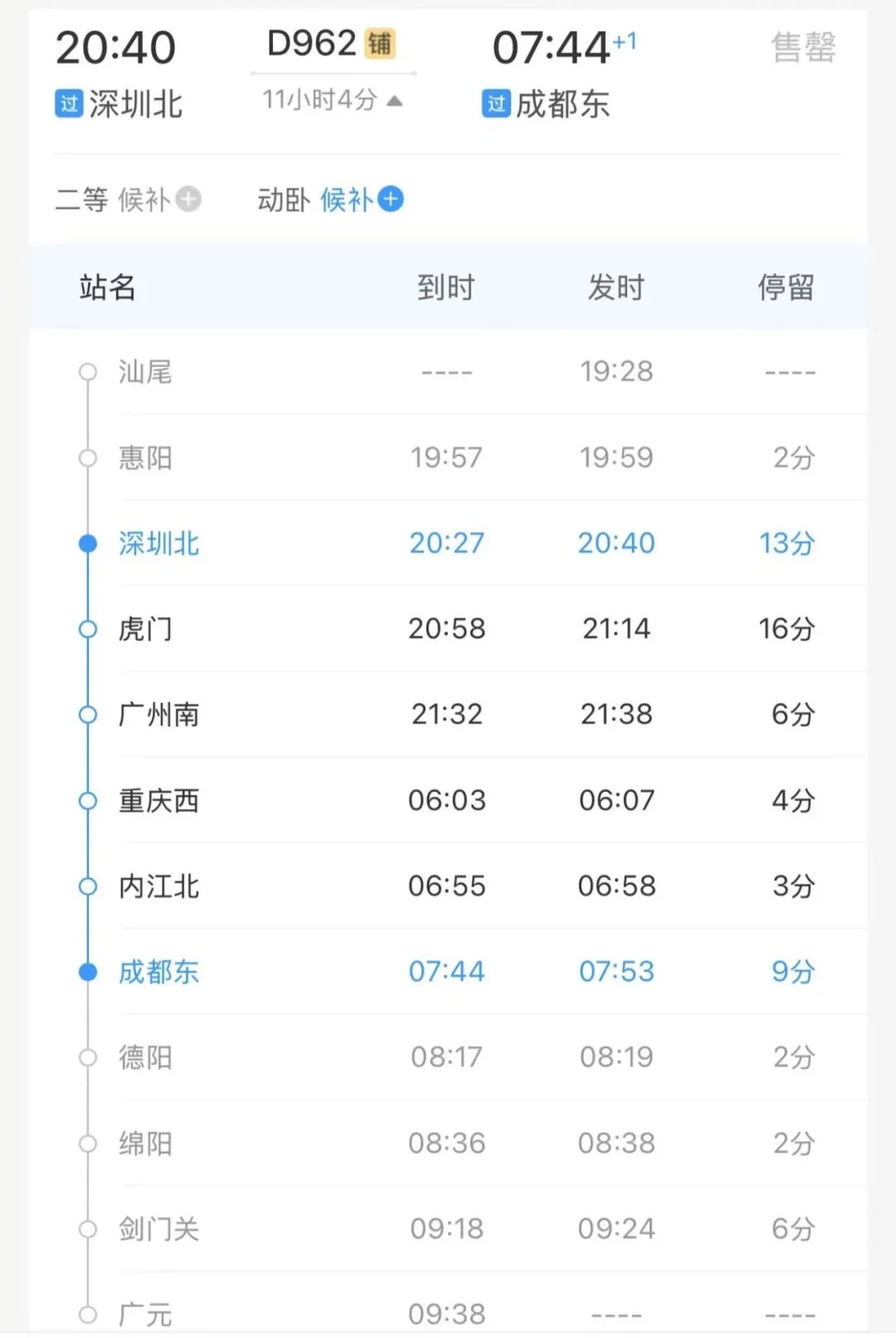
Task: Tap 二等 候补 plus button
Action: coord(188,199)
